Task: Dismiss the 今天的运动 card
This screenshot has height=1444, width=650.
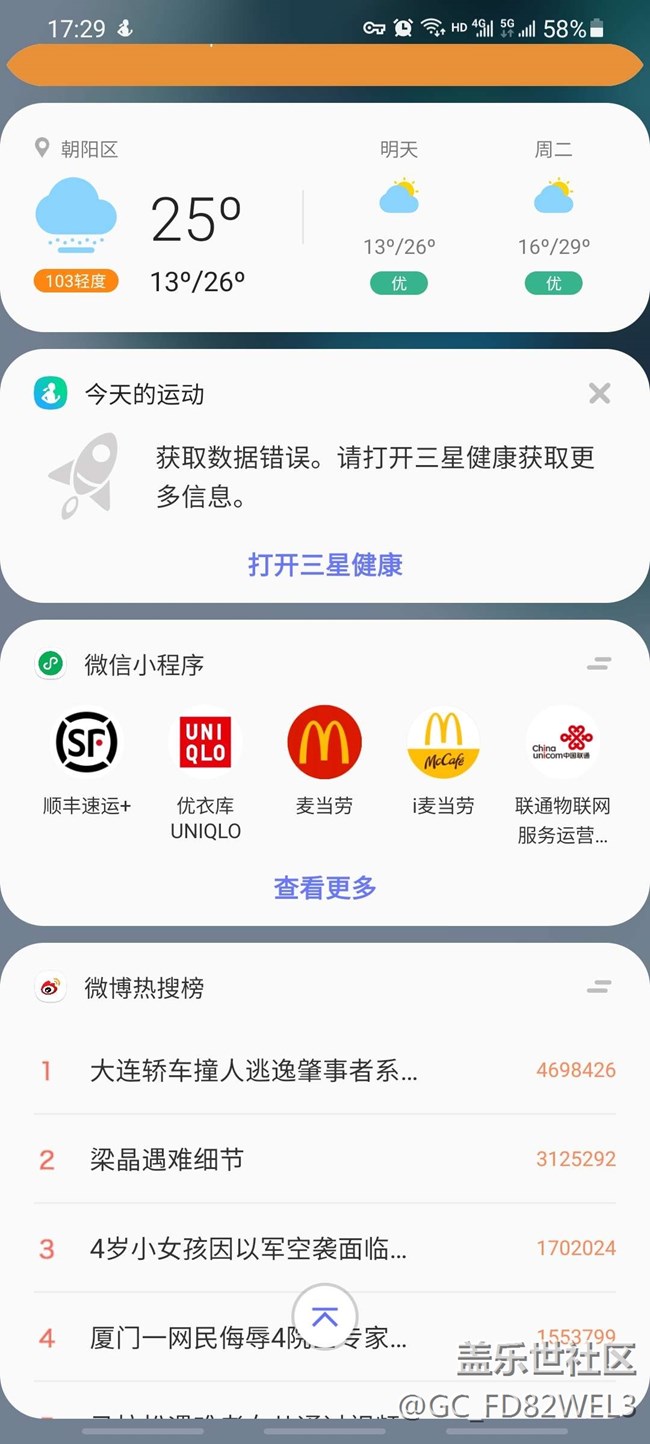Action: point(599,394)
